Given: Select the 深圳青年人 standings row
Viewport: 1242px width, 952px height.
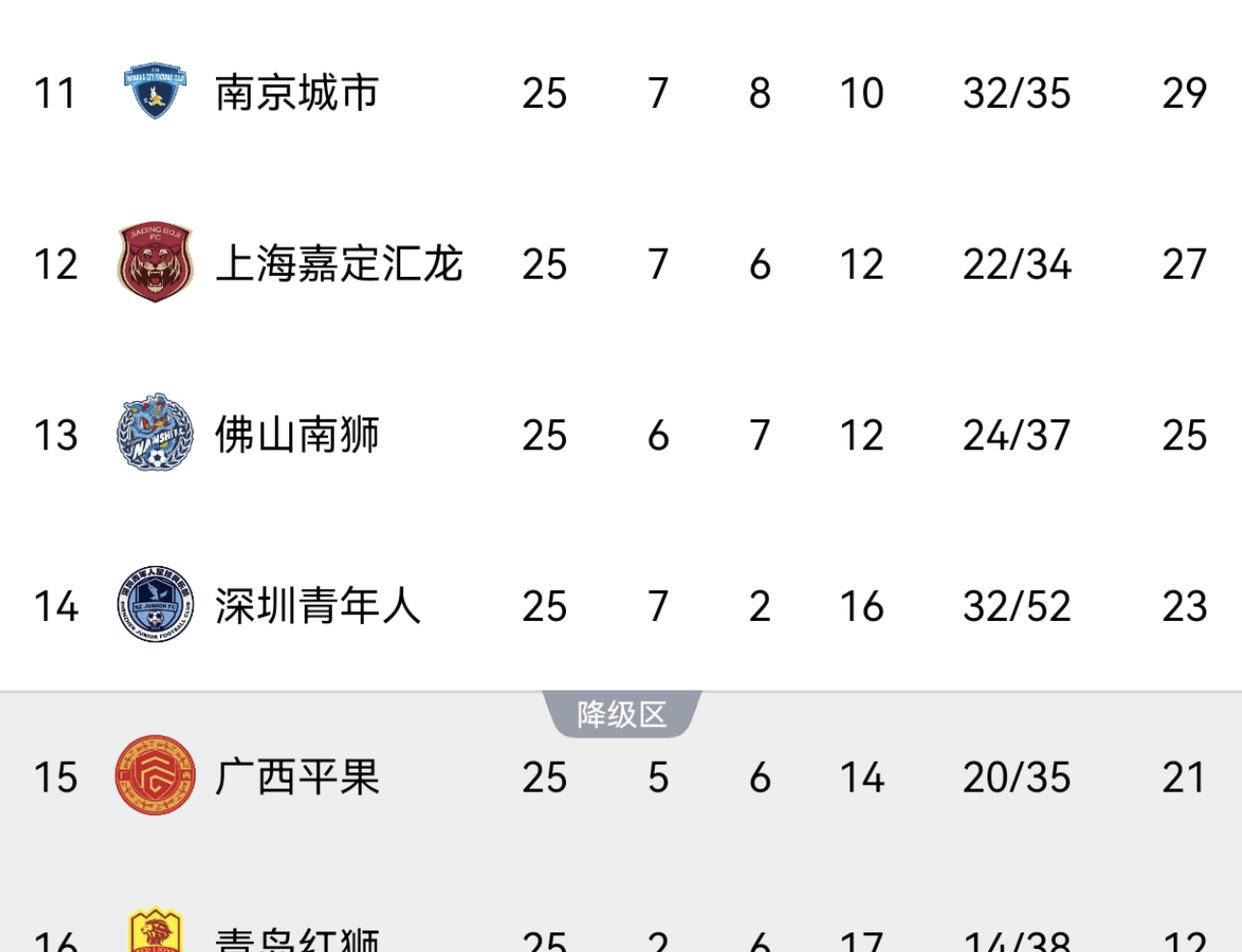Looking at the screenshot, I should point(317,606).
